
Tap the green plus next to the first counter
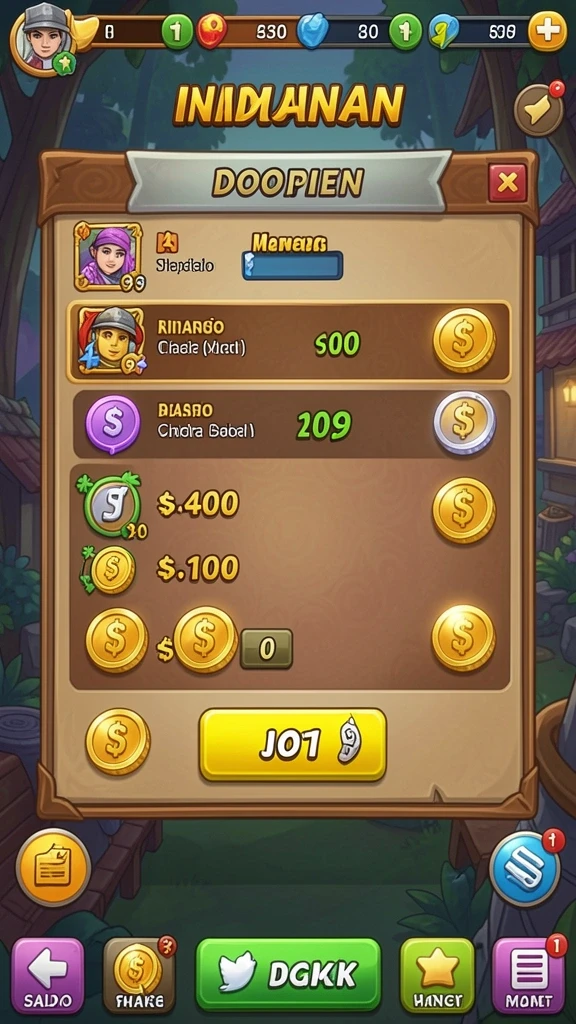click(177, 31)
